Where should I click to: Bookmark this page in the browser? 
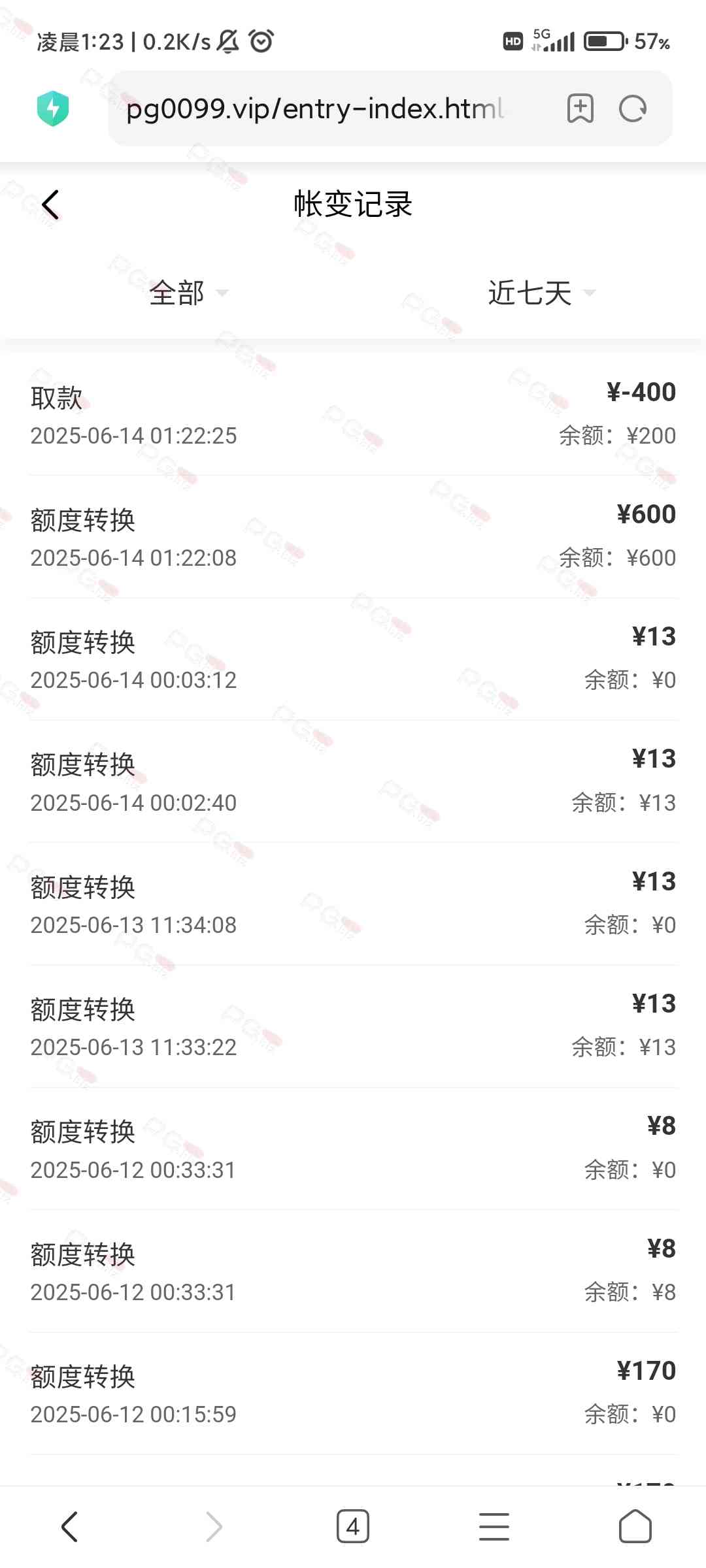[x=580, y=108]
